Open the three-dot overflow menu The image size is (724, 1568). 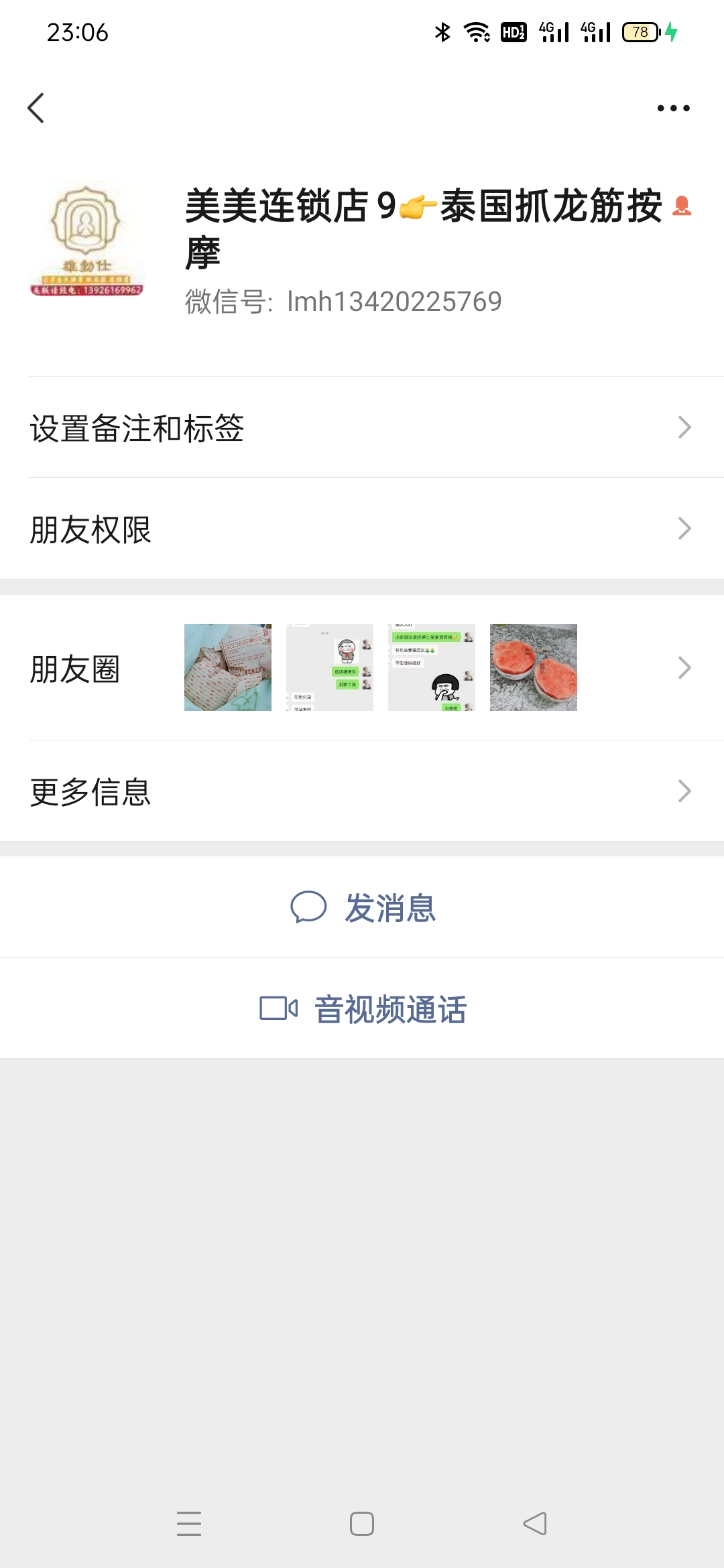(x=673, y=108)
